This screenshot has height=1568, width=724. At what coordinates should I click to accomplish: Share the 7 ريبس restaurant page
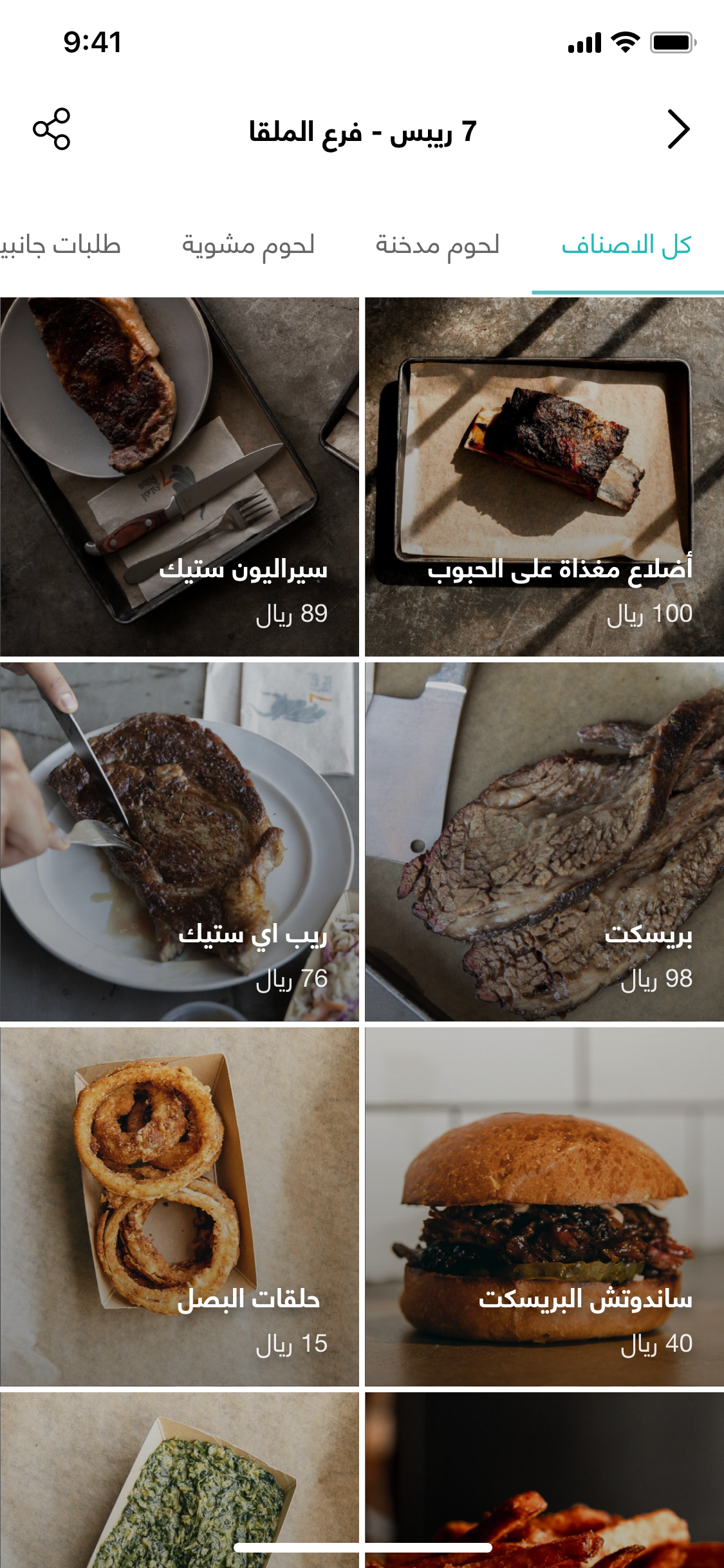[x=51, y=129]
